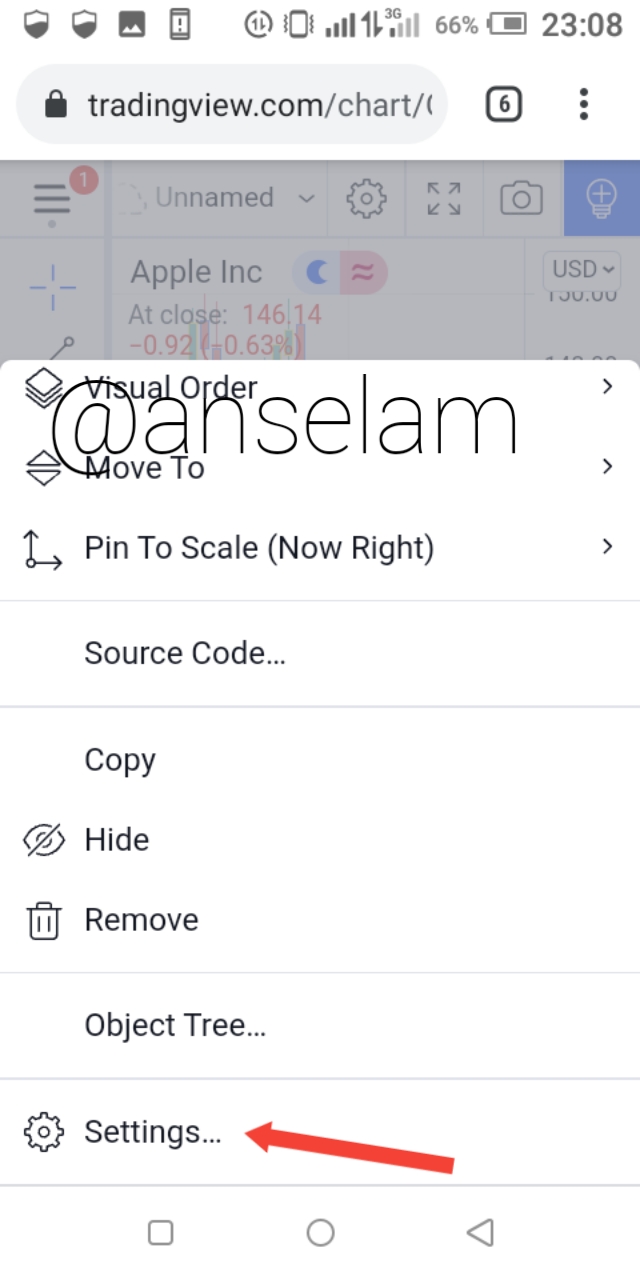The width and height of the screenshot is (640, 1280).
Task: Select Copy in the context menu
Action: pyautogui.click(x=120, y=759)
